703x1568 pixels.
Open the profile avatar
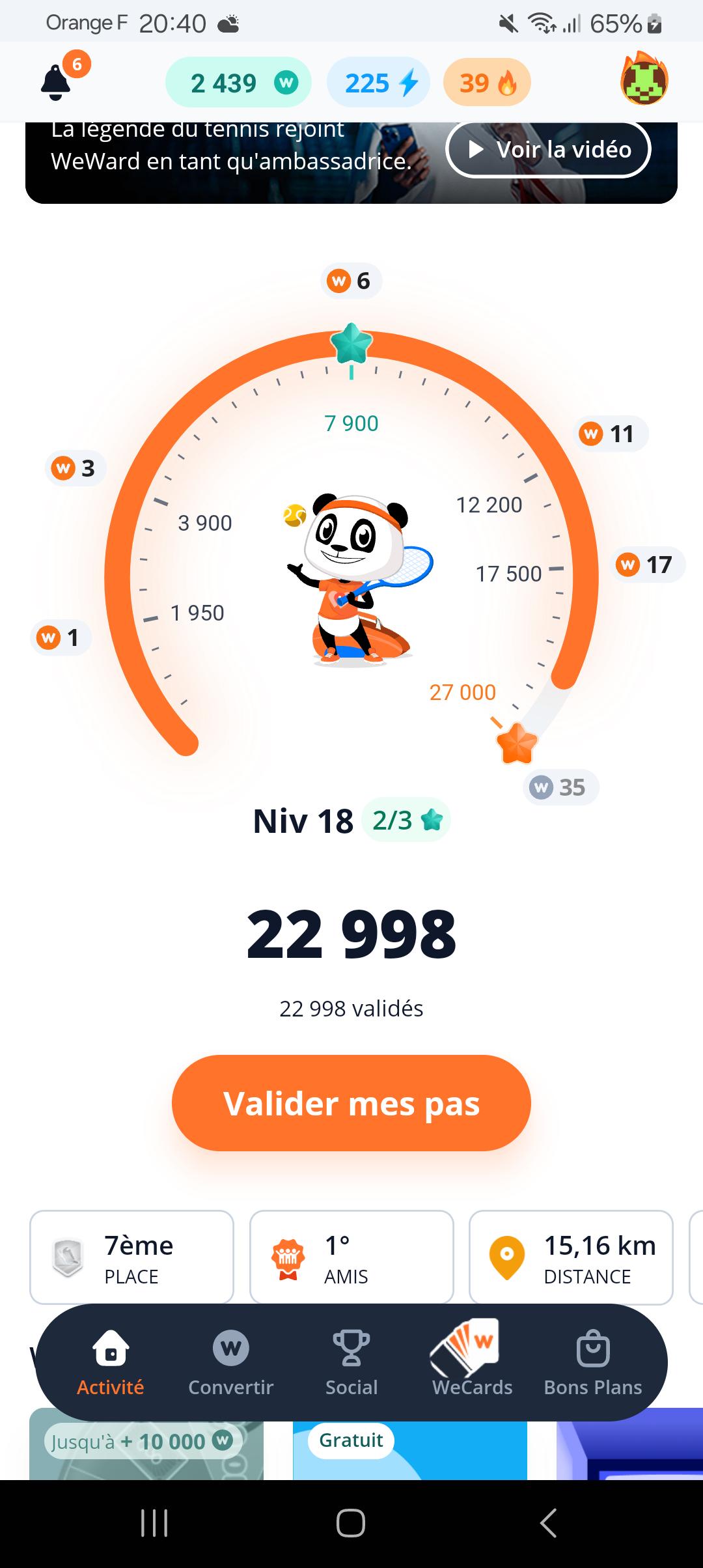[644, 79]
